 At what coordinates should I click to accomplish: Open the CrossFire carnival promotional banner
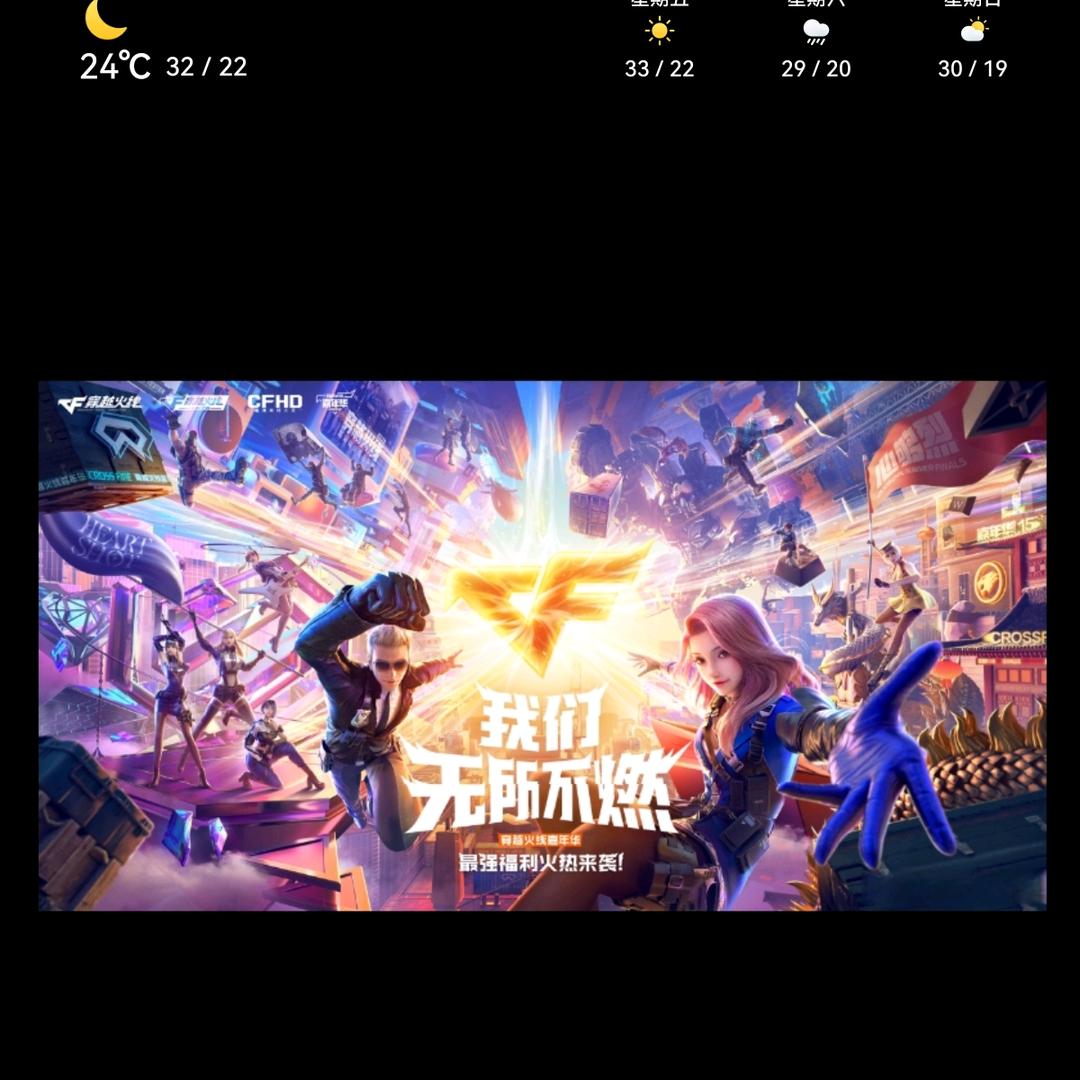coord(542,645)
